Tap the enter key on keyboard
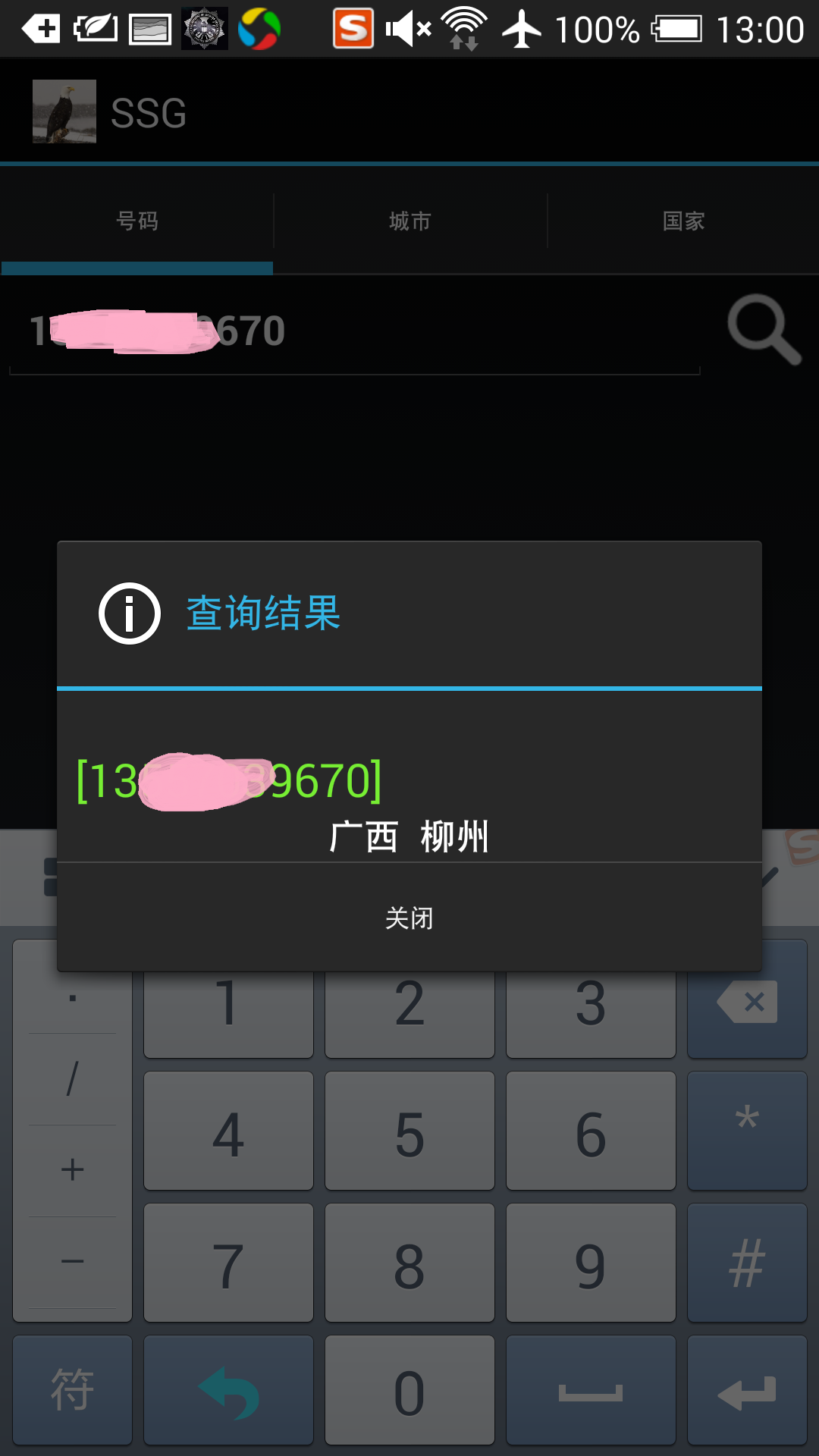 [x=747, y=1391]
